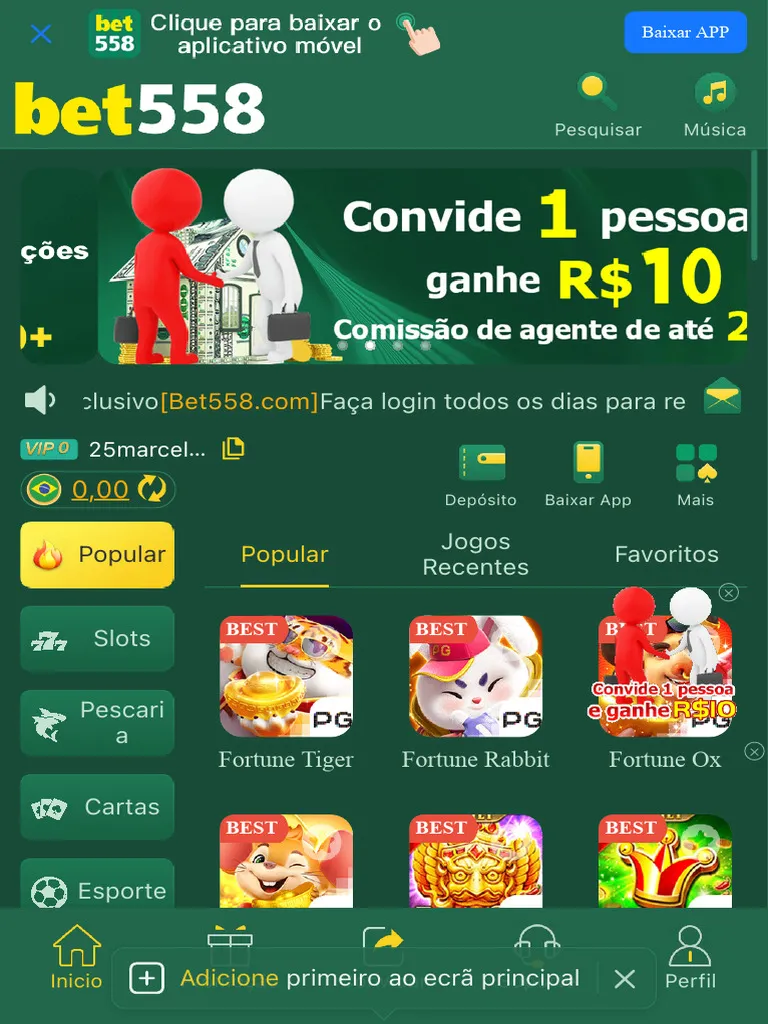Click the Depósito wallet icon
Image resolution: width=768 pixels, height=1024 pixels.
(x=482, y=463)
